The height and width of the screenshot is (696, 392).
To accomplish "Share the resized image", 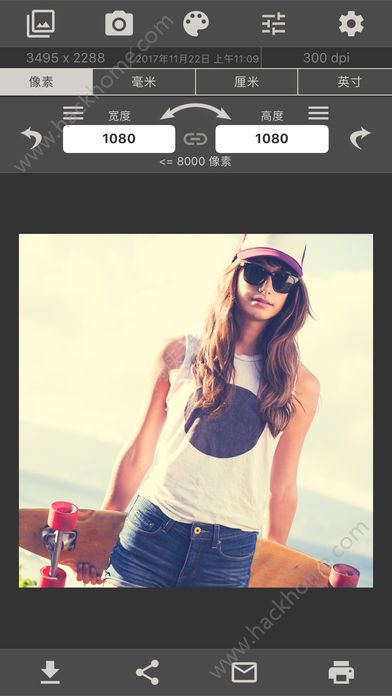I will tap(147, 672).
